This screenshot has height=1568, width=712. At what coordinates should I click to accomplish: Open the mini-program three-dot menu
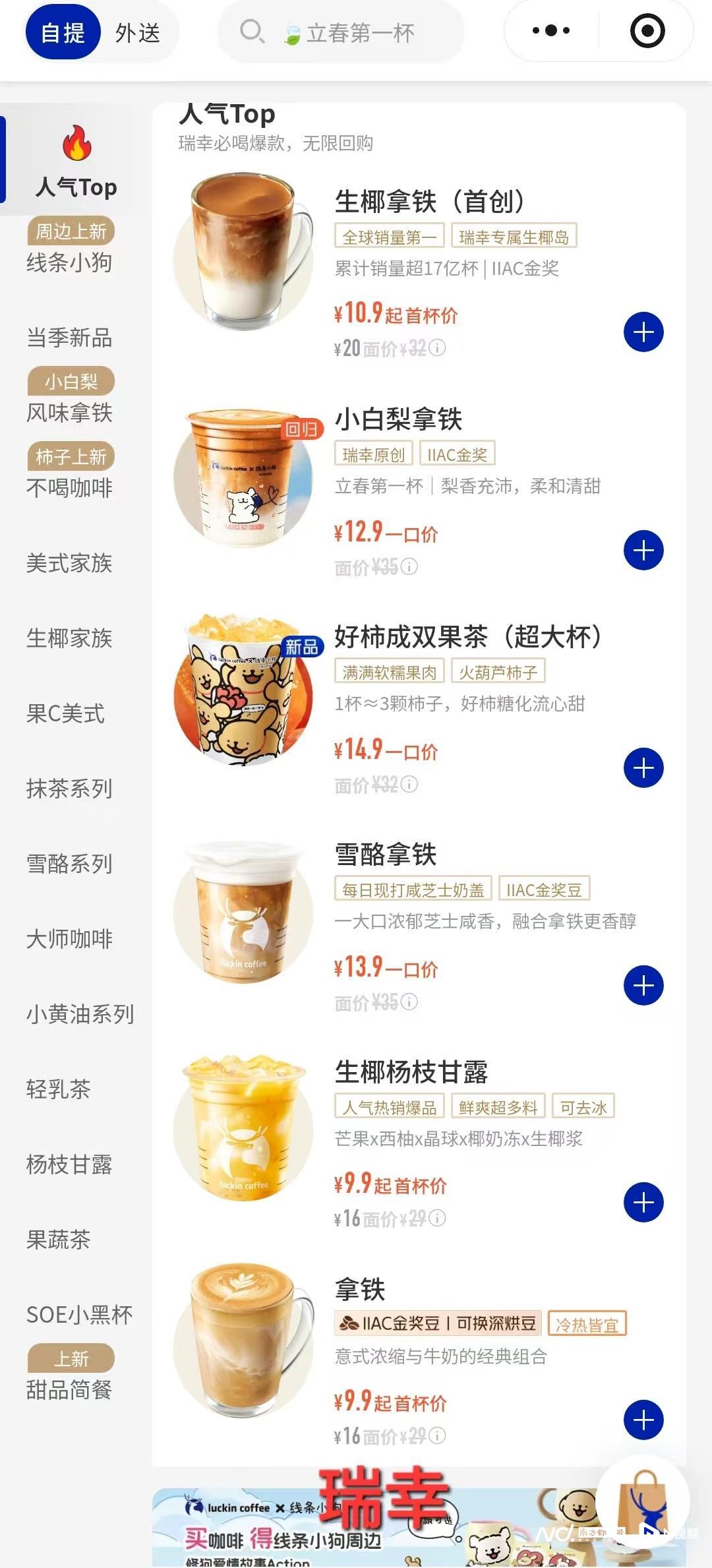coord(551,28)
